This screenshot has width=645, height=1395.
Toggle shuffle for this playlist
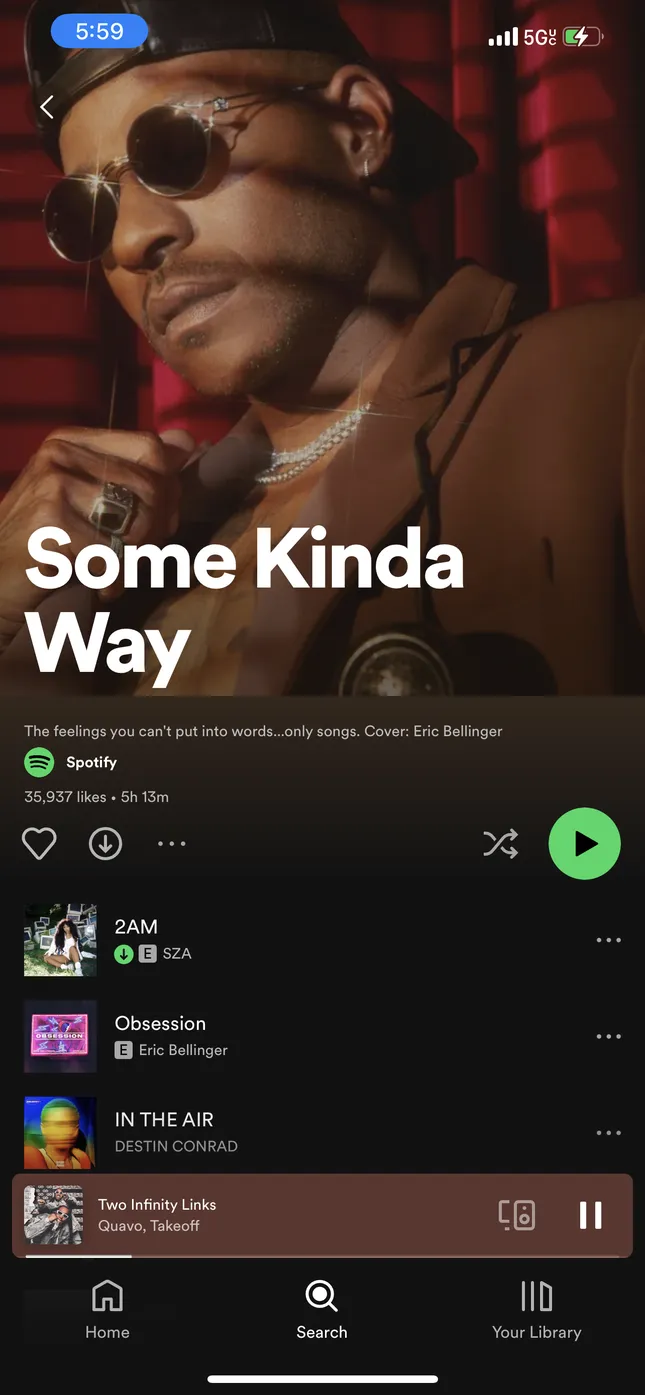pos(500,844)
